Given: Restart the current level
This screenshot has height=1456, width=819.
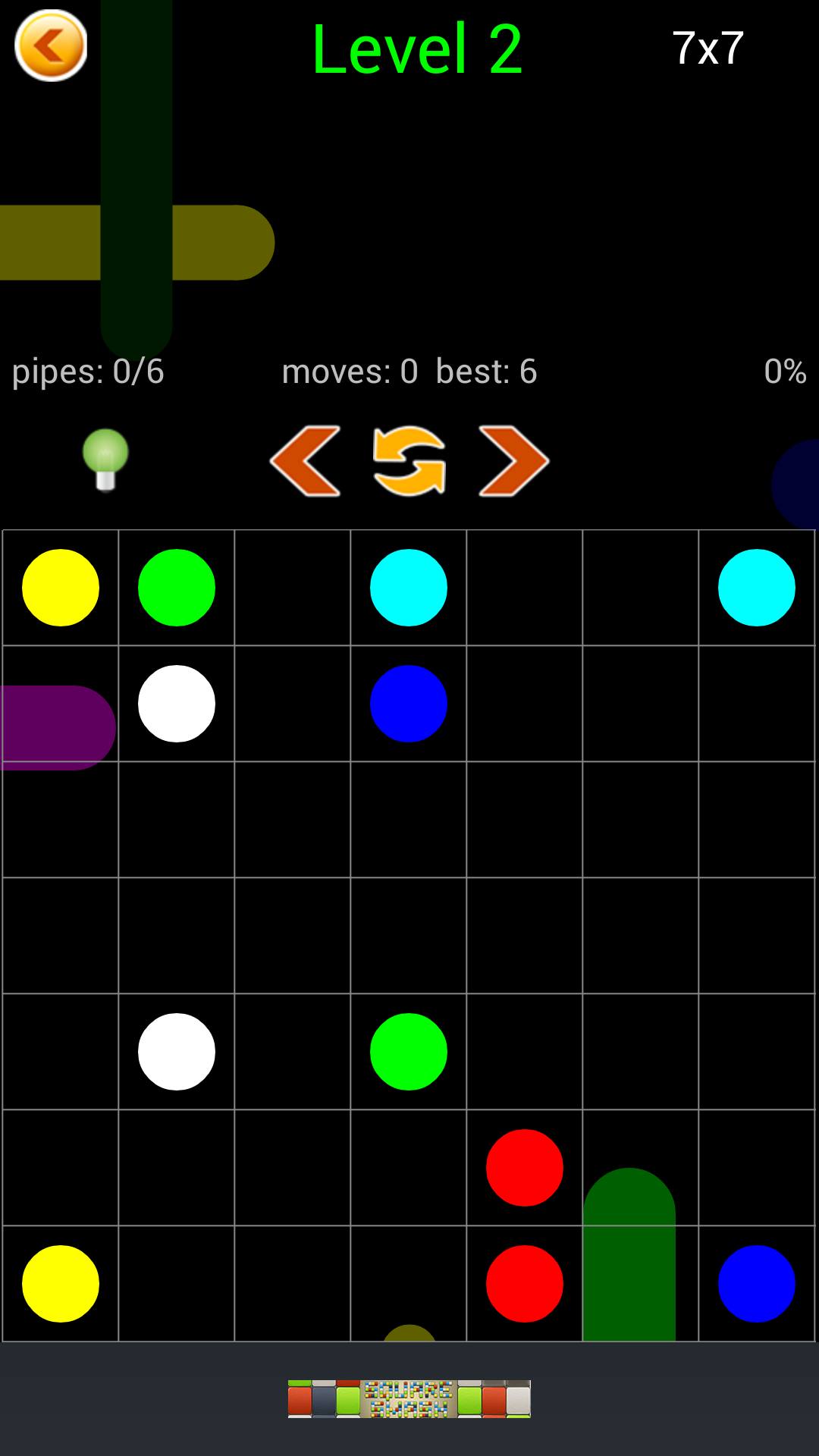Looking at the screenshot, I should [x=409, y=461].
